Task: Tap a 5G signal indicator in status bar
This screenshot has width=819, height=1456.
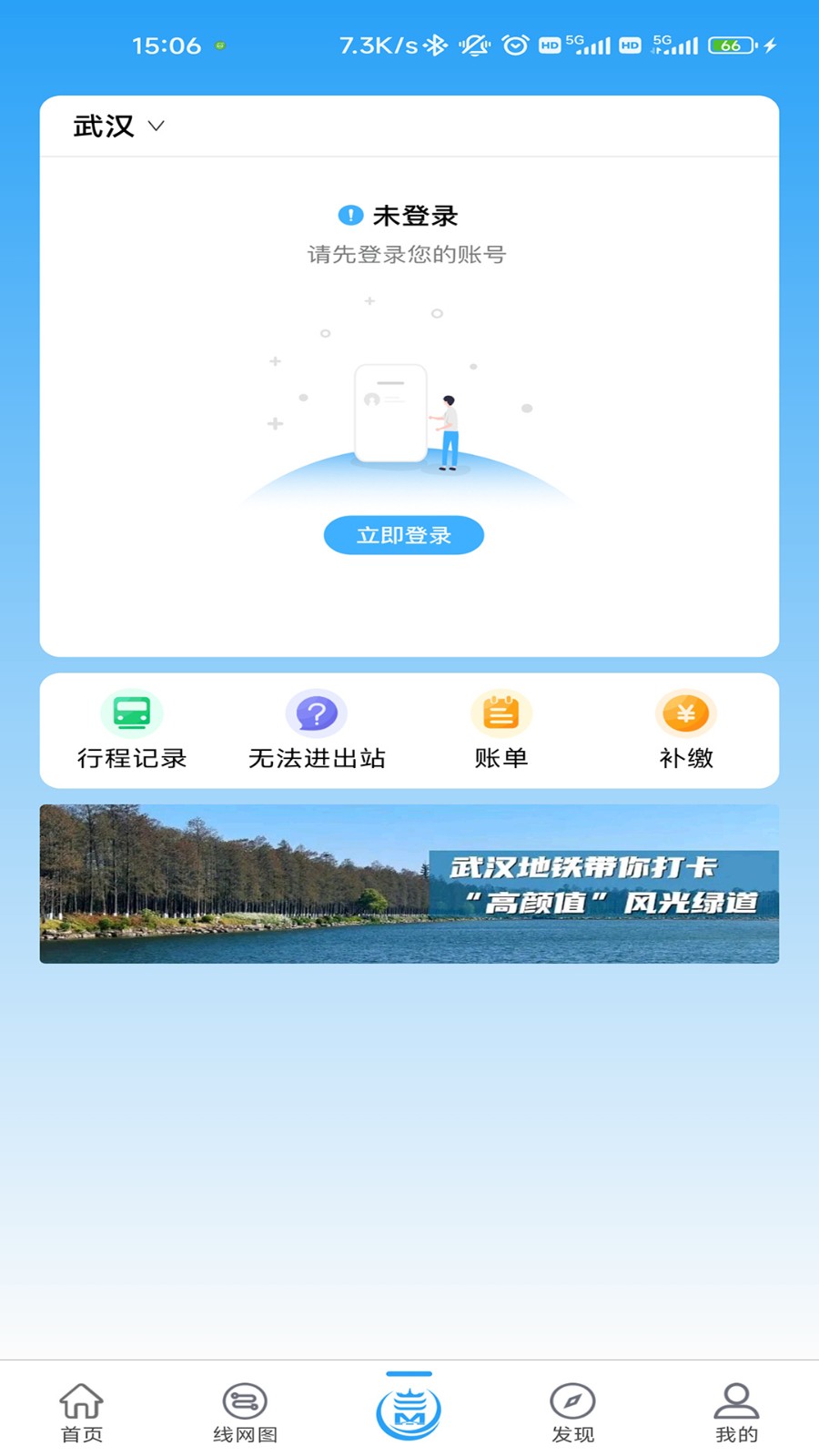Action: tap(587, 44)
